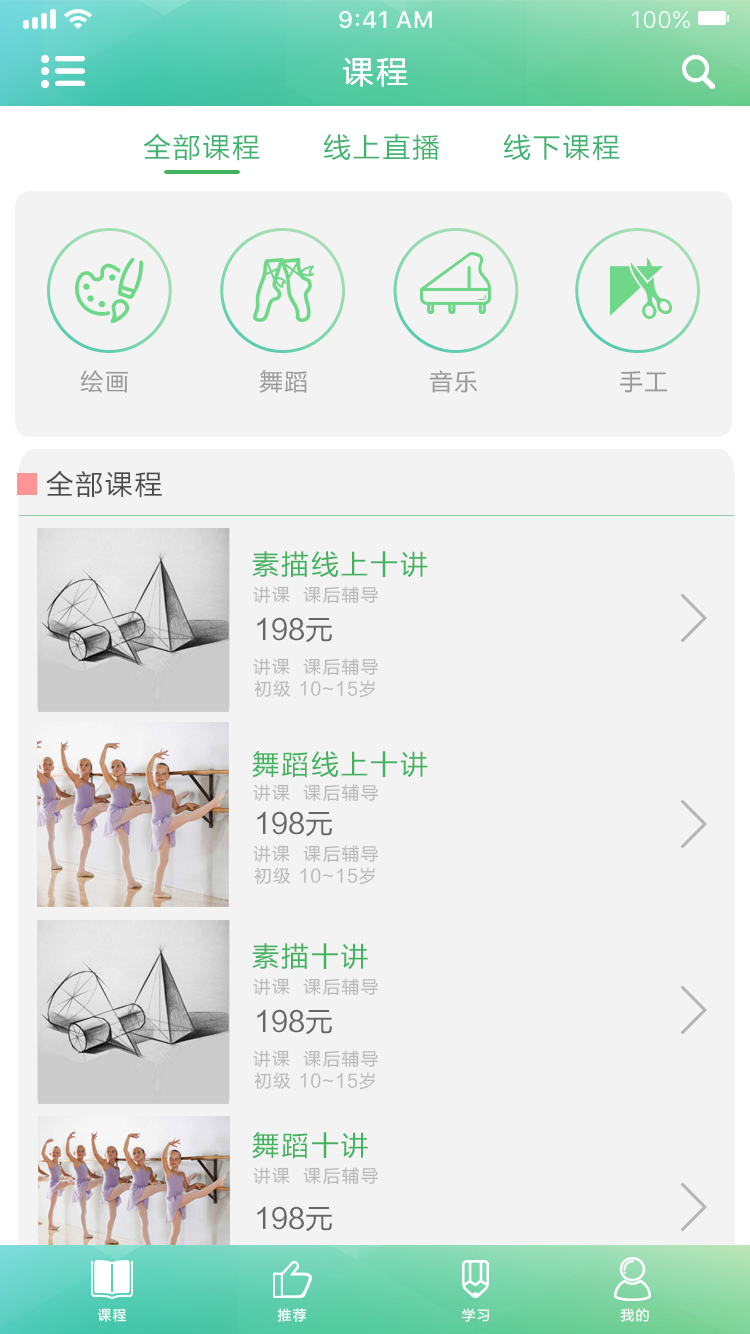The height and width of the screenshot is (1334, 750).
Task: Open the 舞蹈 category
Action: [282, 312]
